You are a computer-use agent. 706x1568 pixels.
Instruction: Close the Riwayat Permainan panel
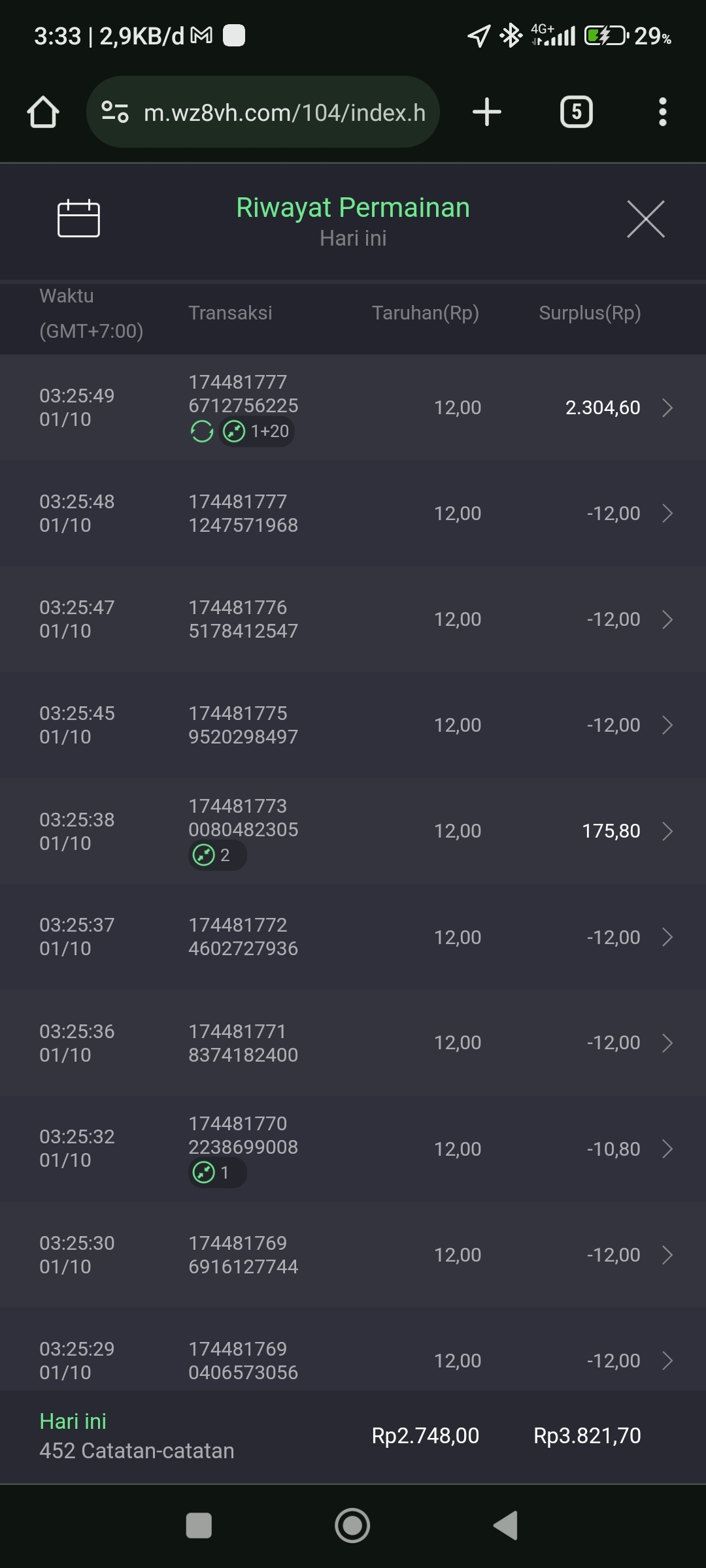645,220
